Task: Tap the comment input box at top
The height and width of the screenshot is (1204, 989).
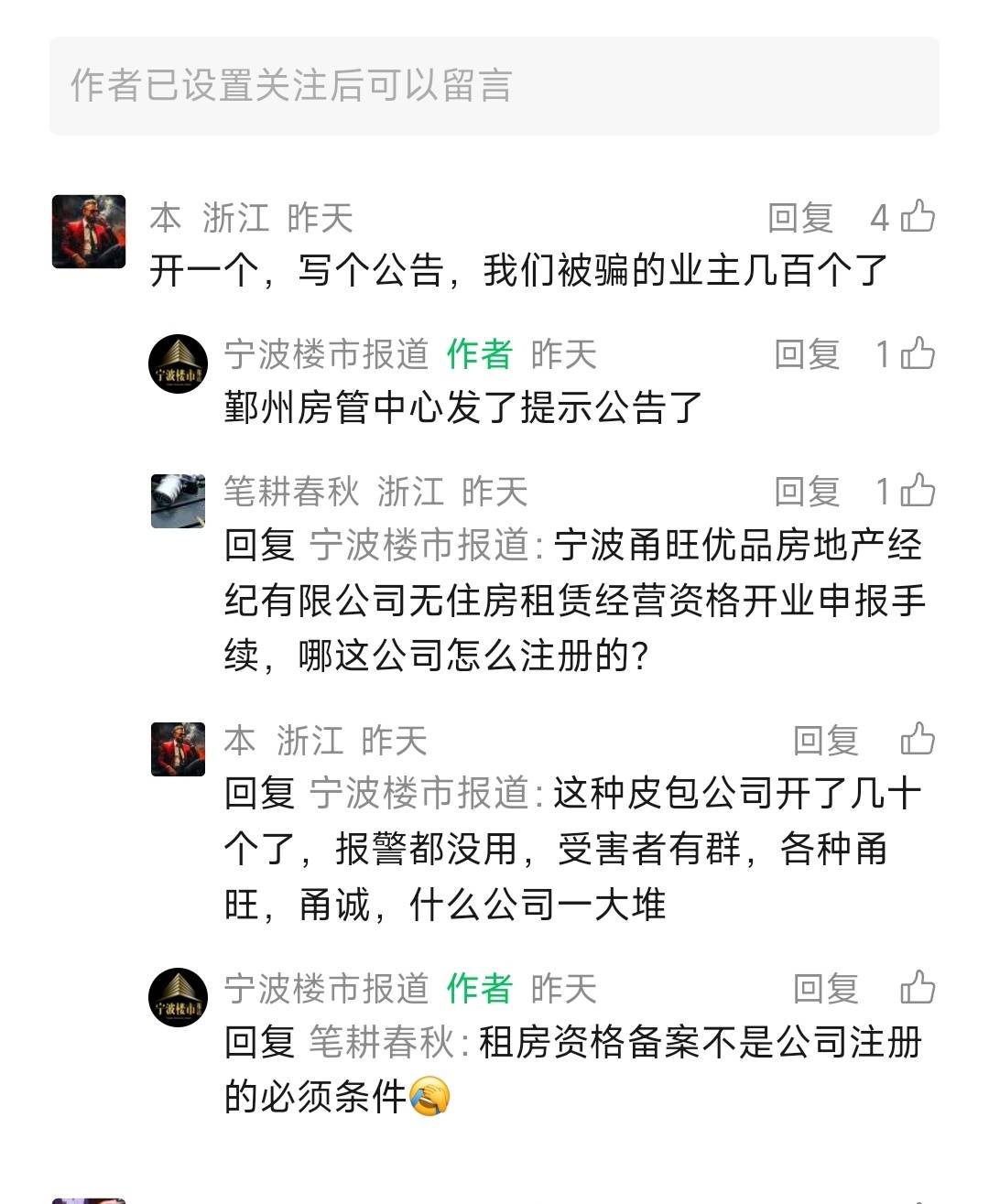Action: tap(494, 86)
